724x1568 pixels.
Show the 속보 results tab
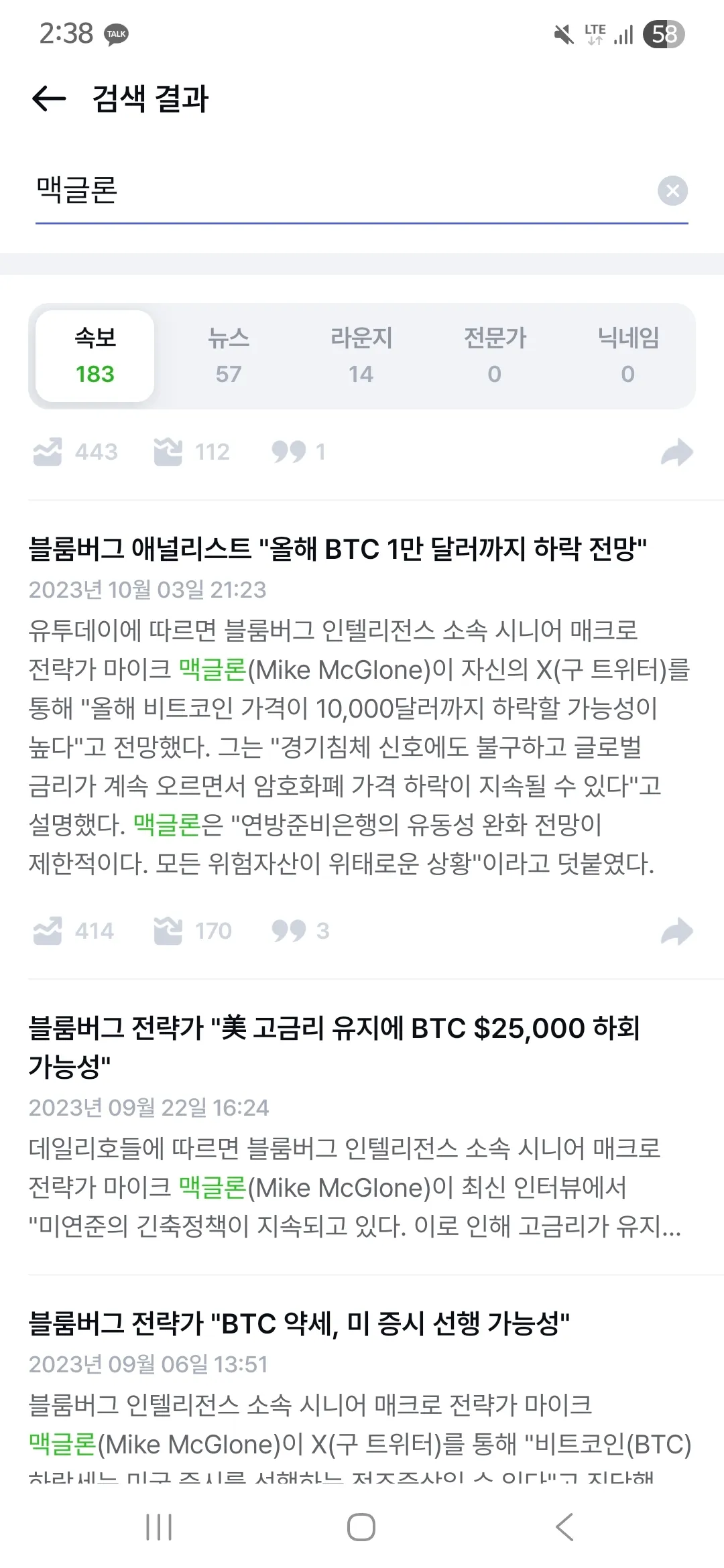tap(95, 355)
